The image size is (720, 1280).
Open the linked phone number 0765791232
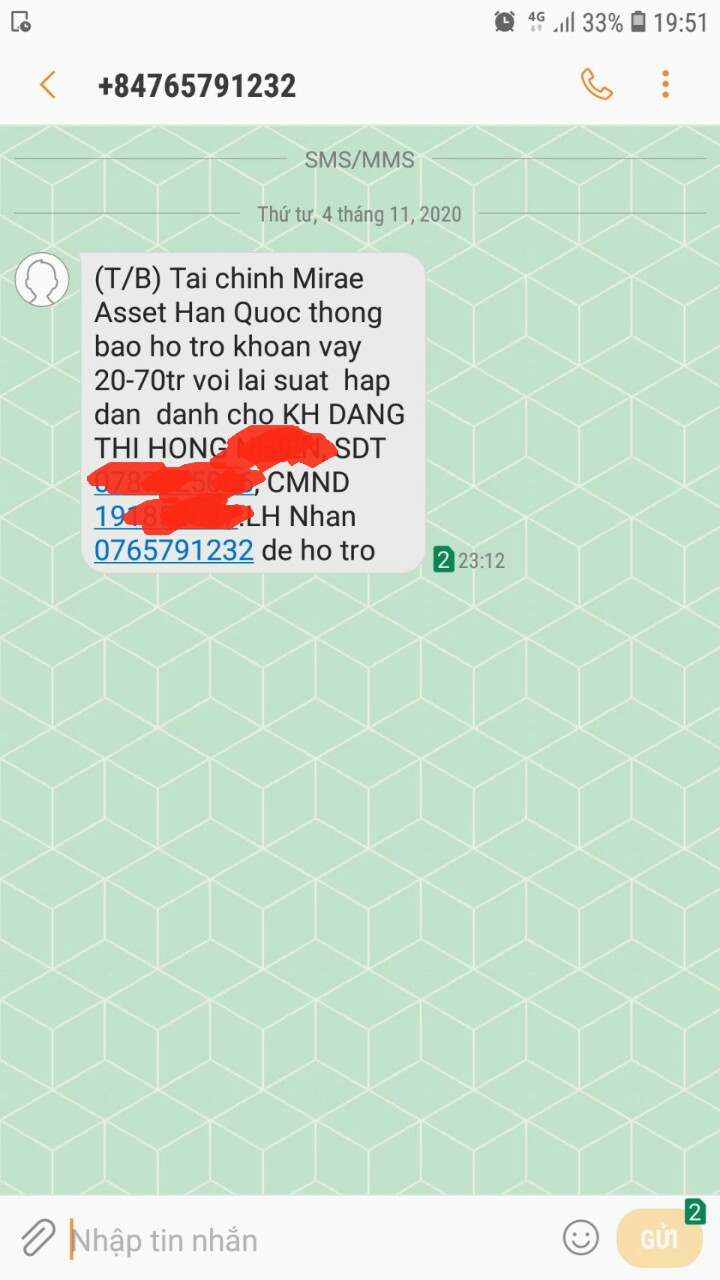coord(173,550)
